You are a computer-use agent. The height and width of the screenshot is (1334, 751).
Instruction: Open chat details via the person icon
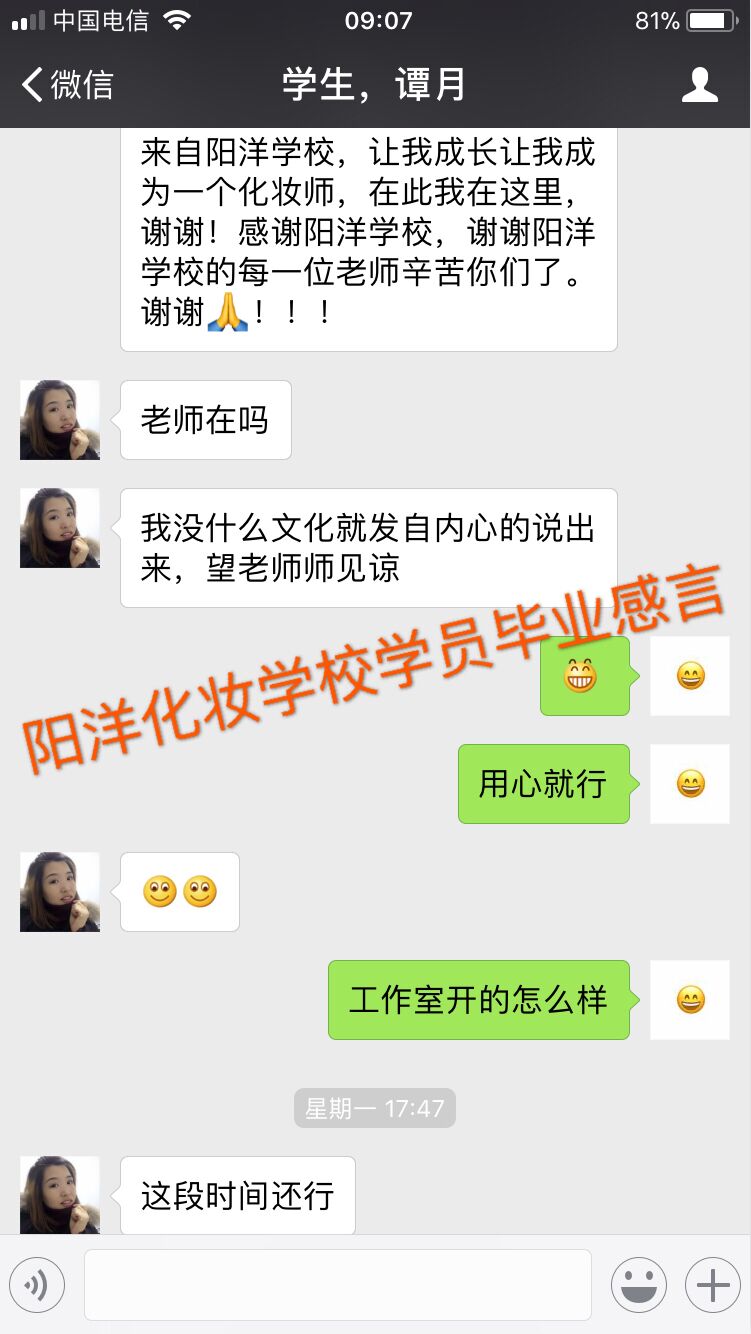click(x=699, y=85)
